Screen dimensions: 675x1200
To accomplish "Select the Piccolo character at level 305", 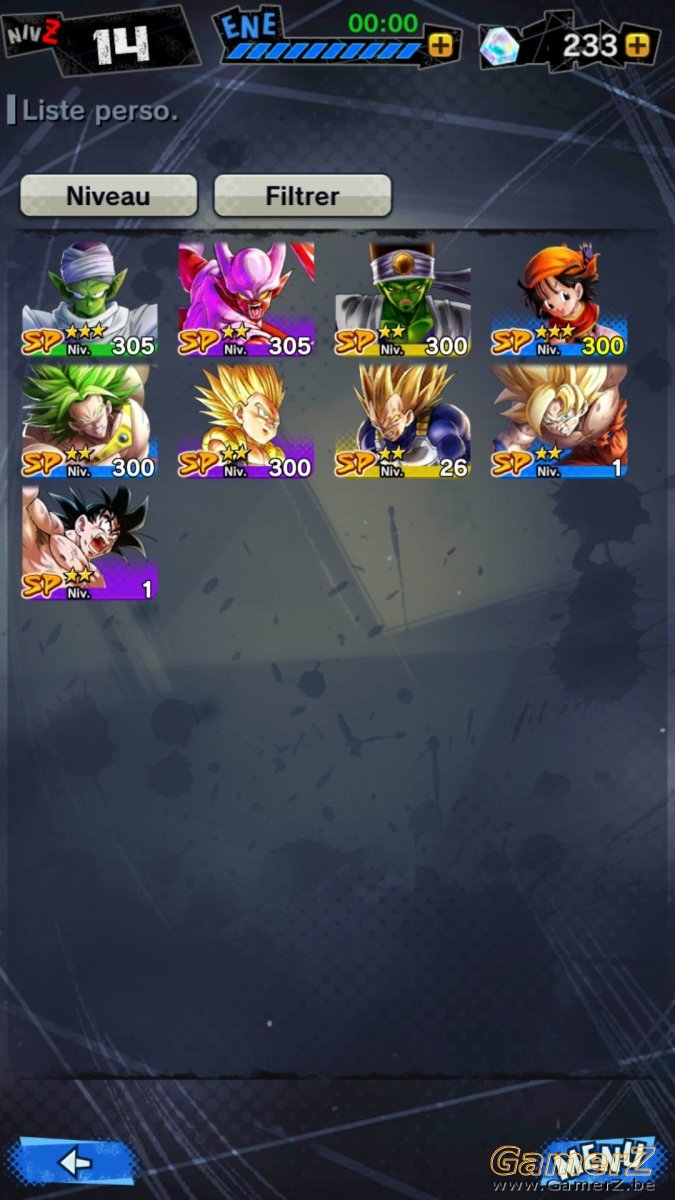I will (90, 300).
